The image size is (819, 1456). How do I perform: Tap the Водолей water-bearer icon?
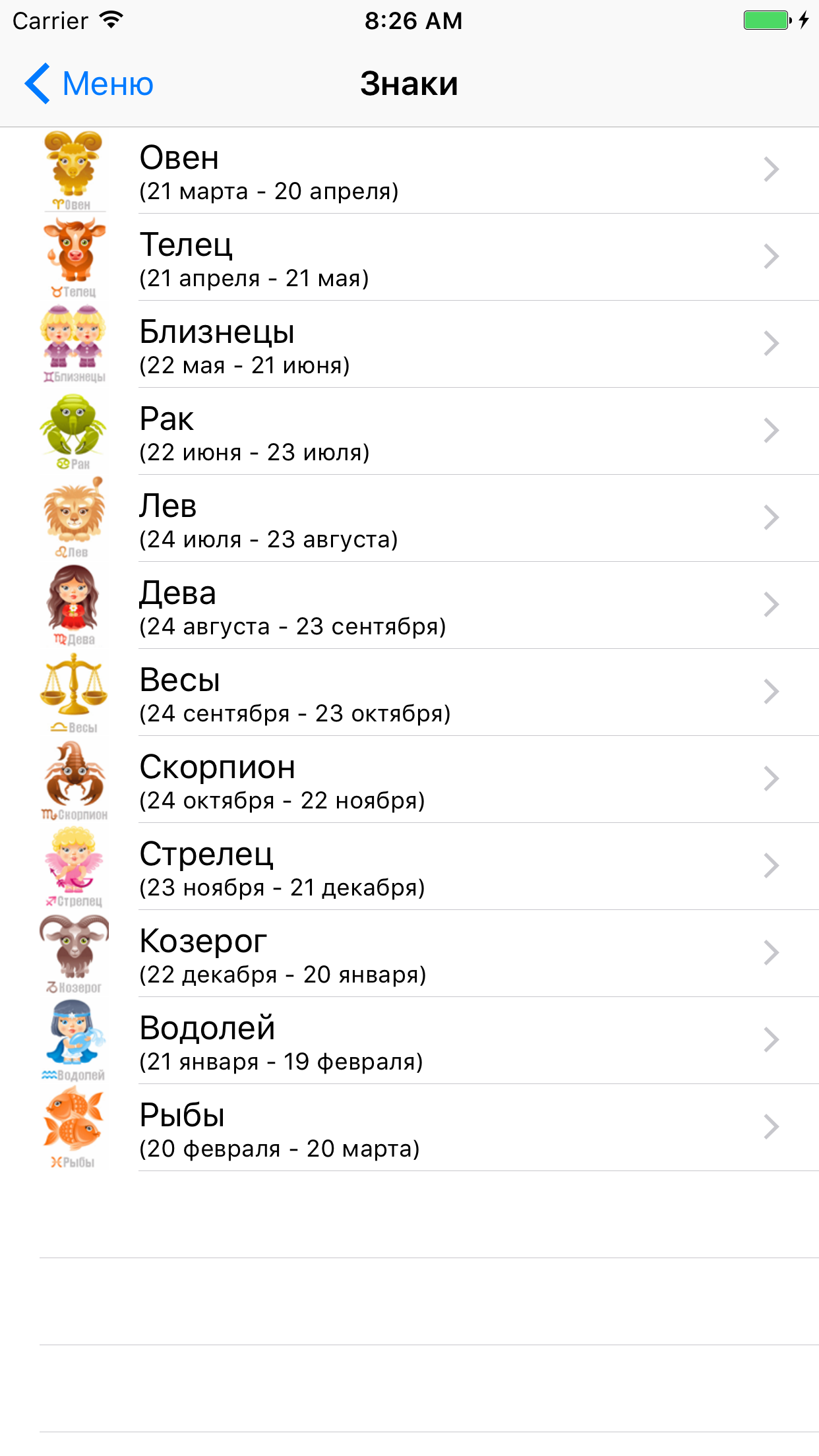(74, 1041)
